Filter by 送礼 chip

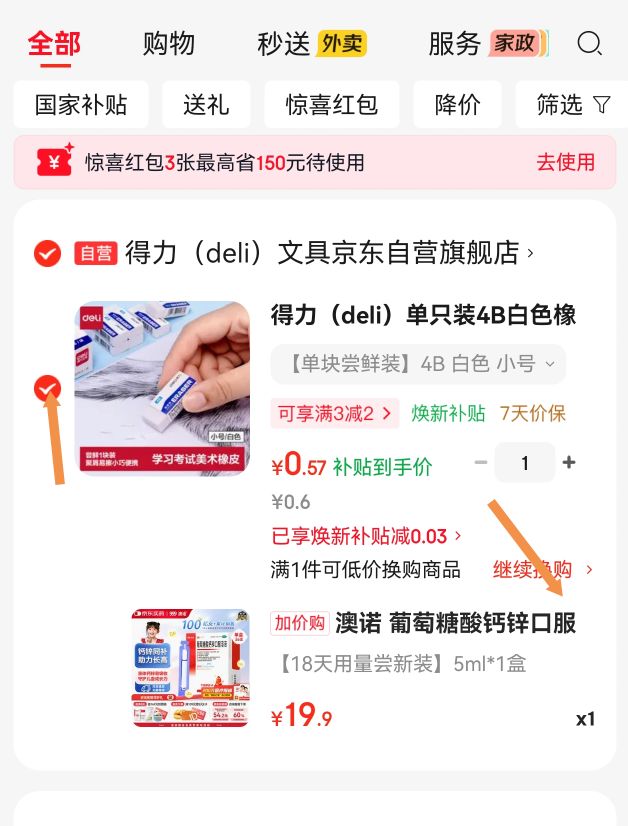(206, 104)
